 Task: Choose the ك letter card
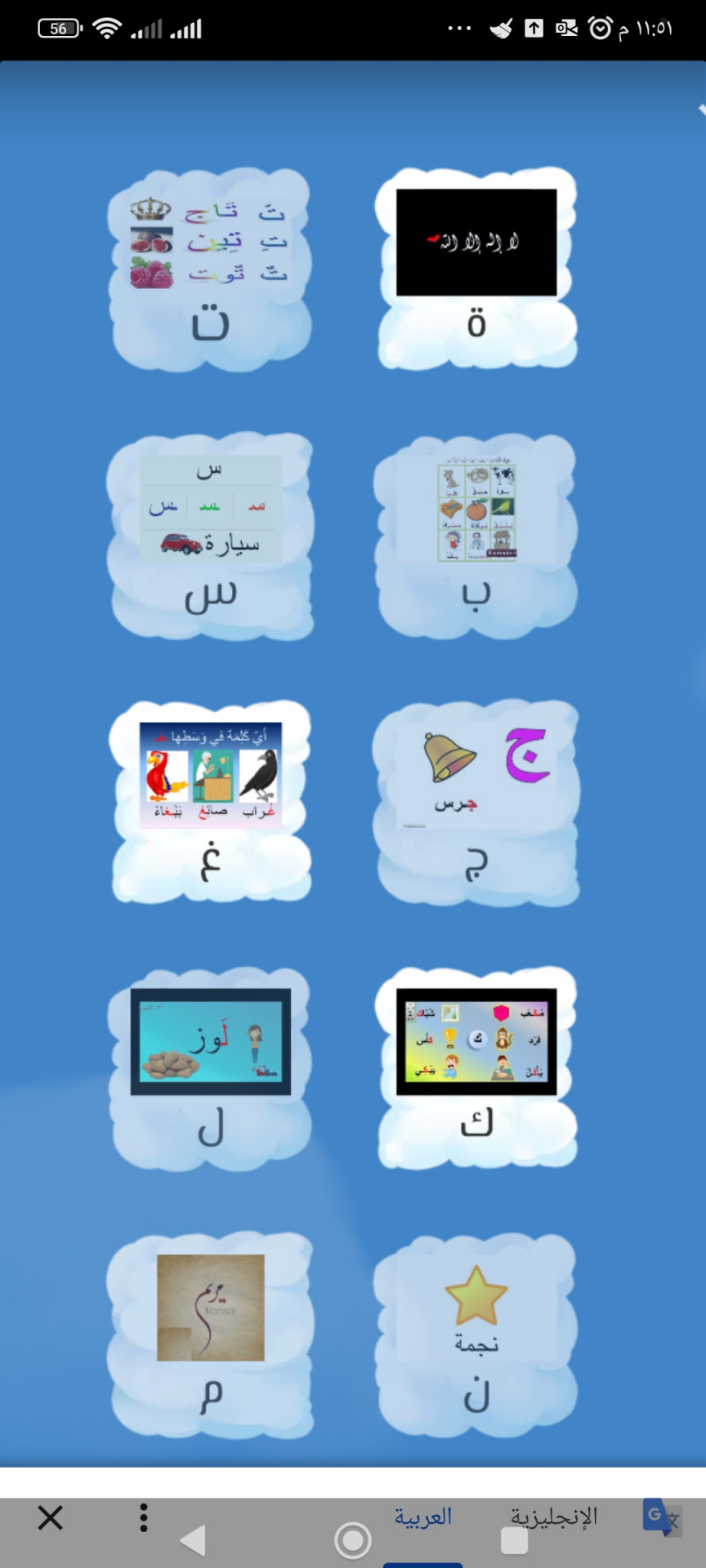[476, 1069]
